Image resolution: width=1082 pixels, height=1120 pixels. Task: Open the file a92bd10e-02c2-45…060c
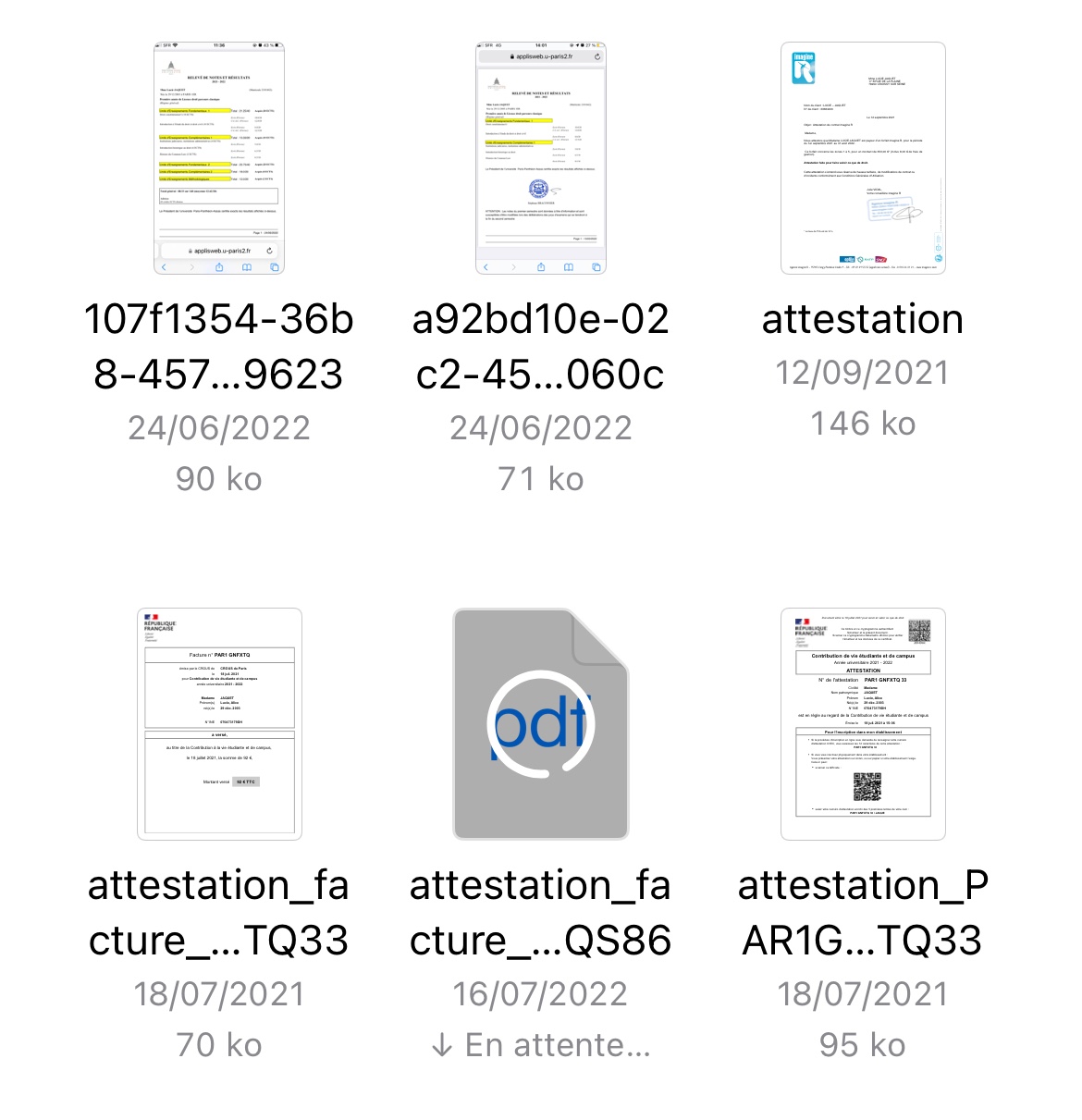(541, 158)
